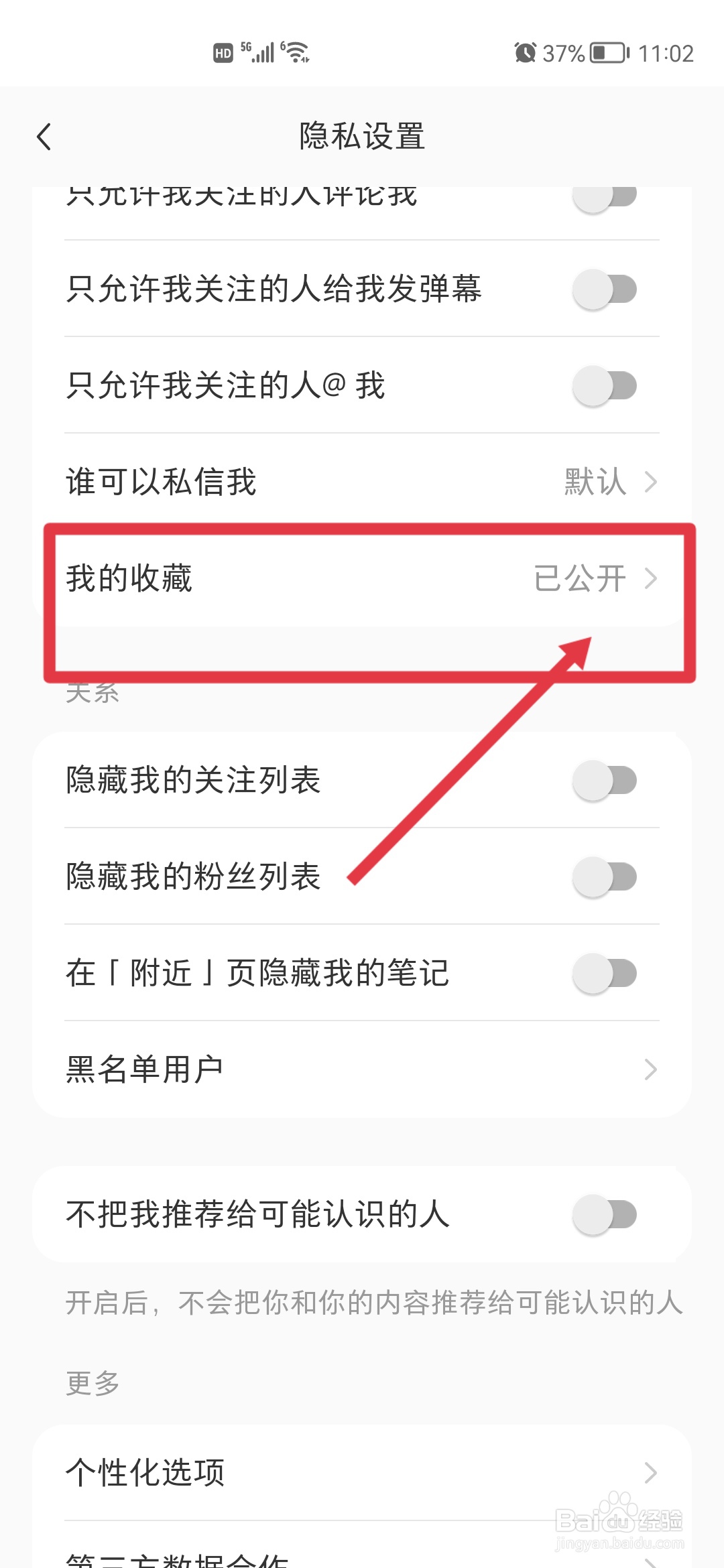展开「个性化选项」设置页
This screenshot has height=1568, width=724.
(x=362, y=1473)
